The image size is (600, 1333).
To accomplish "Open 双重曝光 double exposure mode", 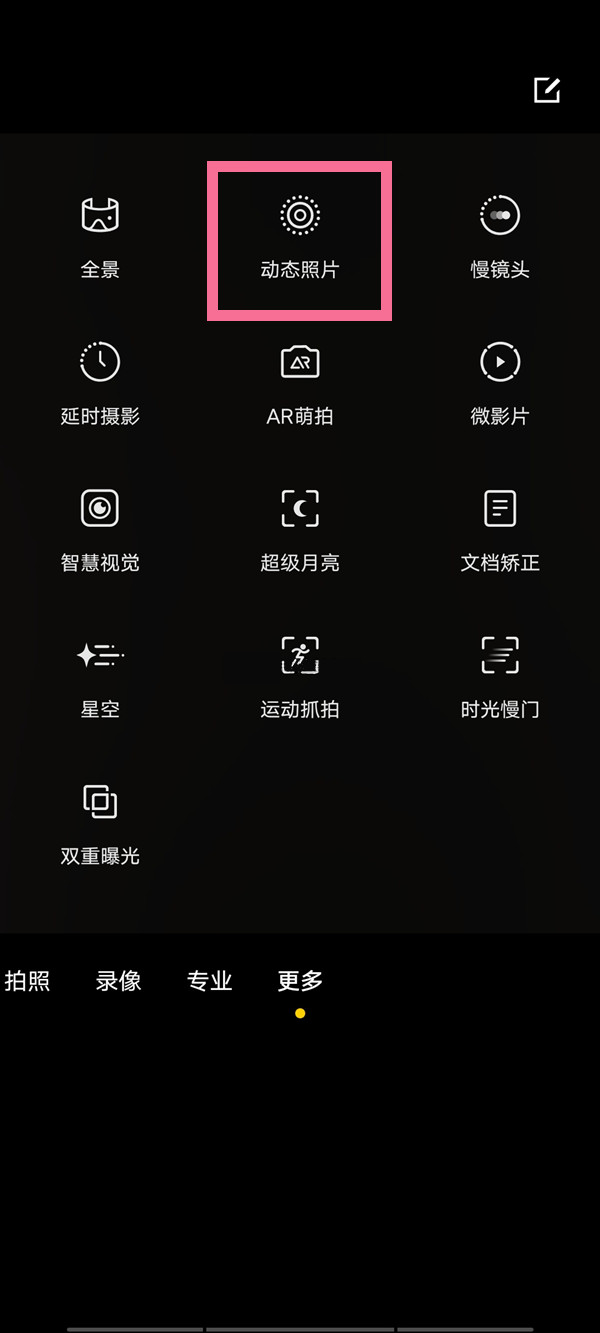I will tap(100, 825).
